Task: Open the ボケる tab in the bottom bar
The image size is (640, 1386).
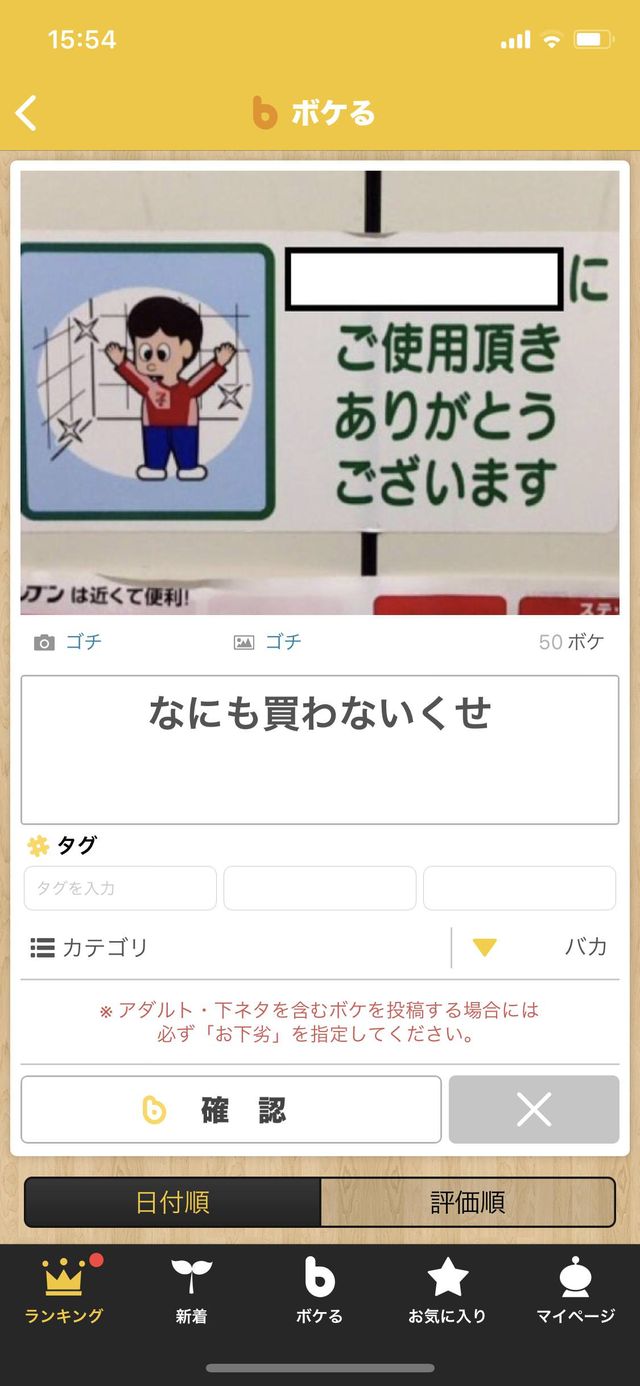Action: coord(320,1290)
